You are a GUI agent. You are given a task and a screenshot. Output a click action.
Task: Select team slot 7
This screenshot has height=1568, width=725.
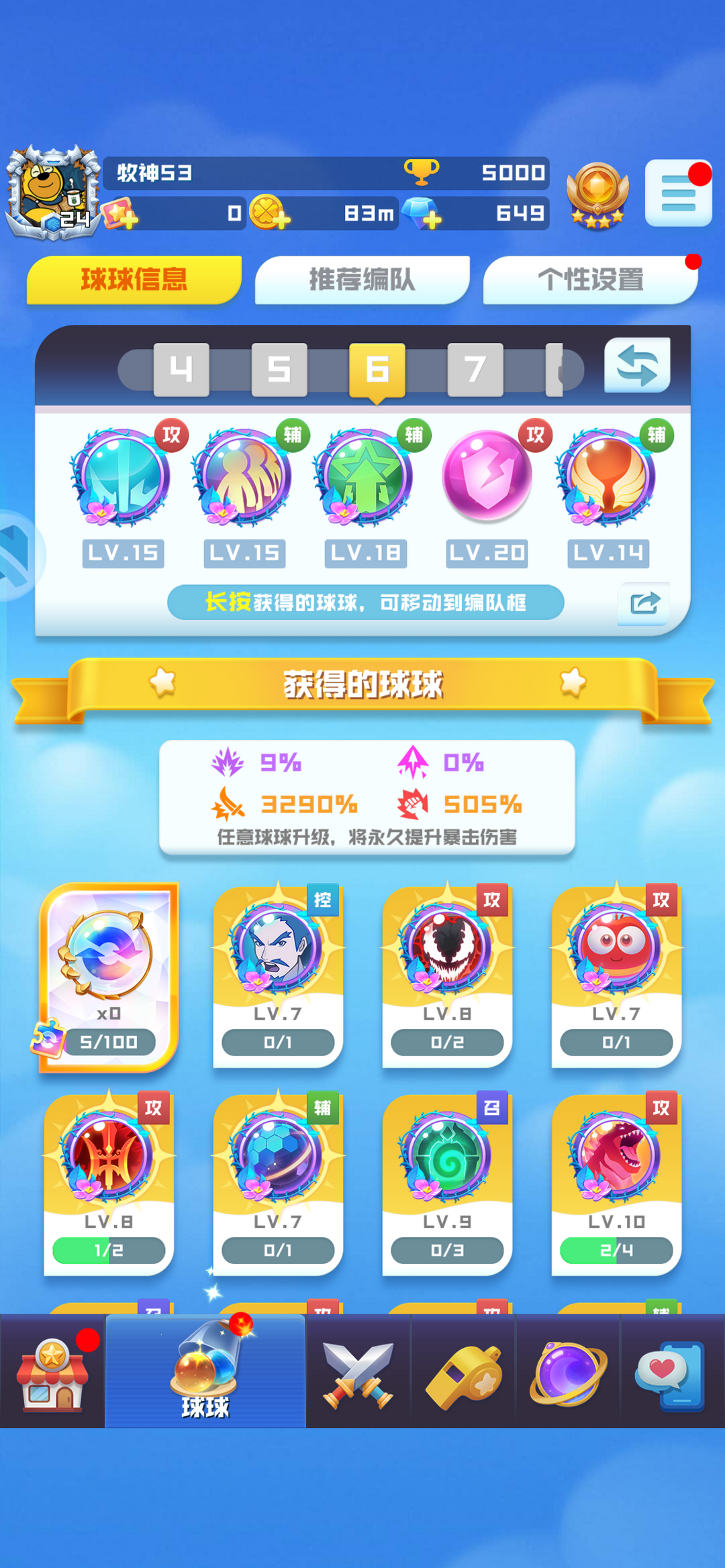[475, 370]
